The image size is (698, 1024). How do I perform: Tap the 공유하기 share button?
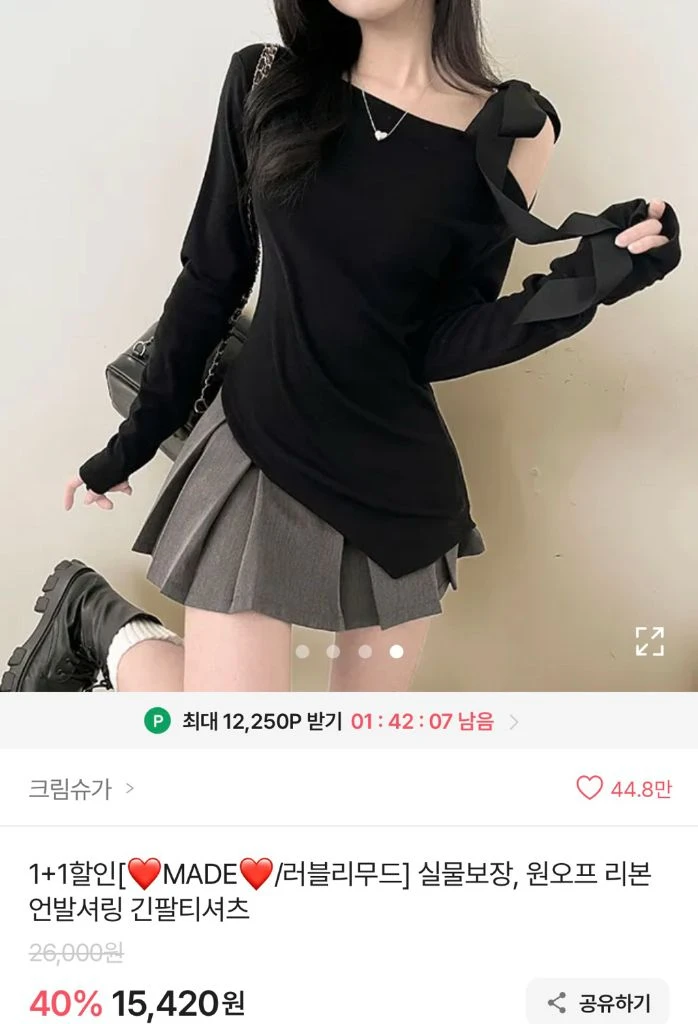pyautogui.click(x=599, y=1002)
